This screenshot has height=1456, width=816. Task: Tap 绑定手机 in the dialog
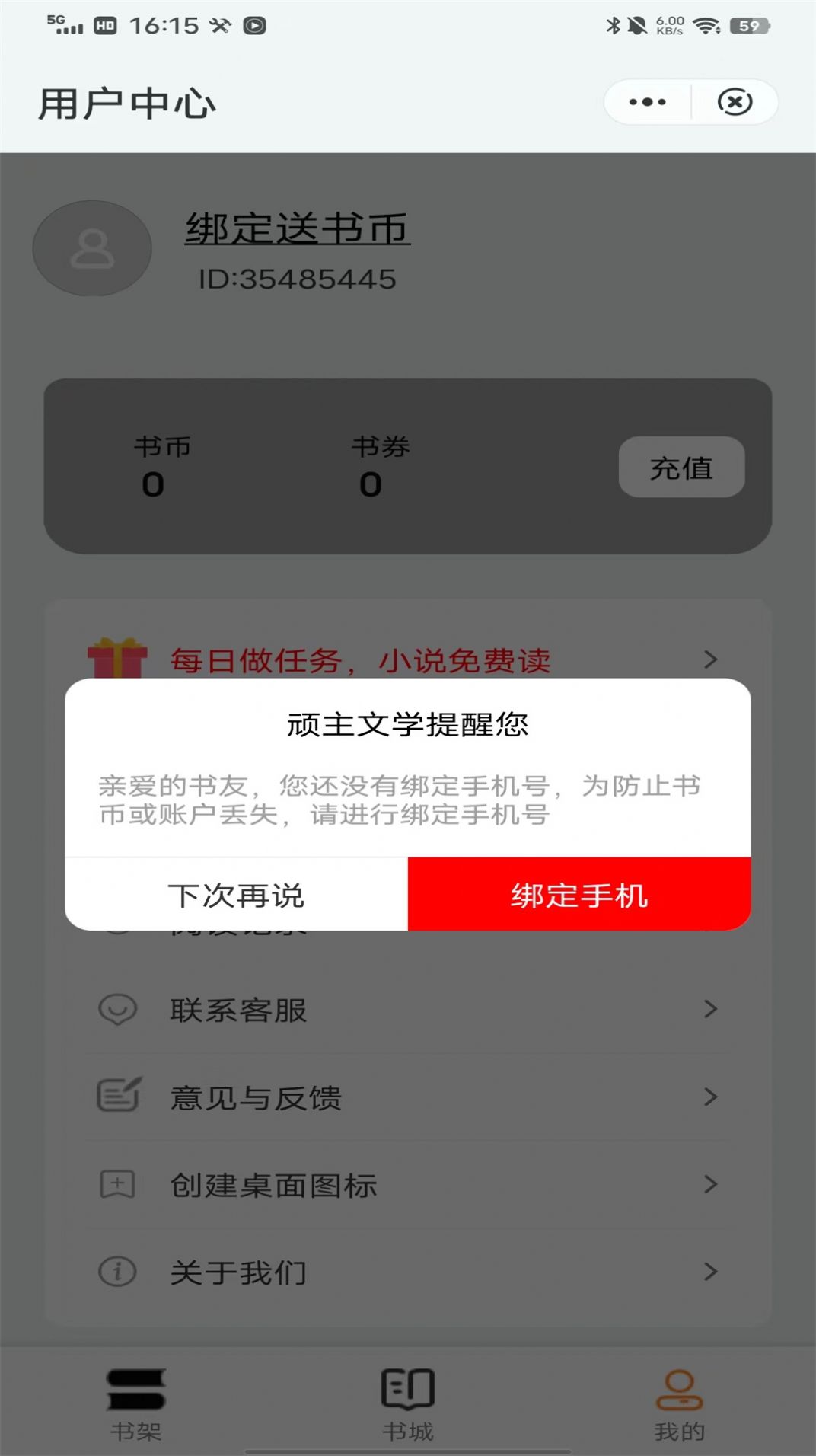click(x=578, y=897)
